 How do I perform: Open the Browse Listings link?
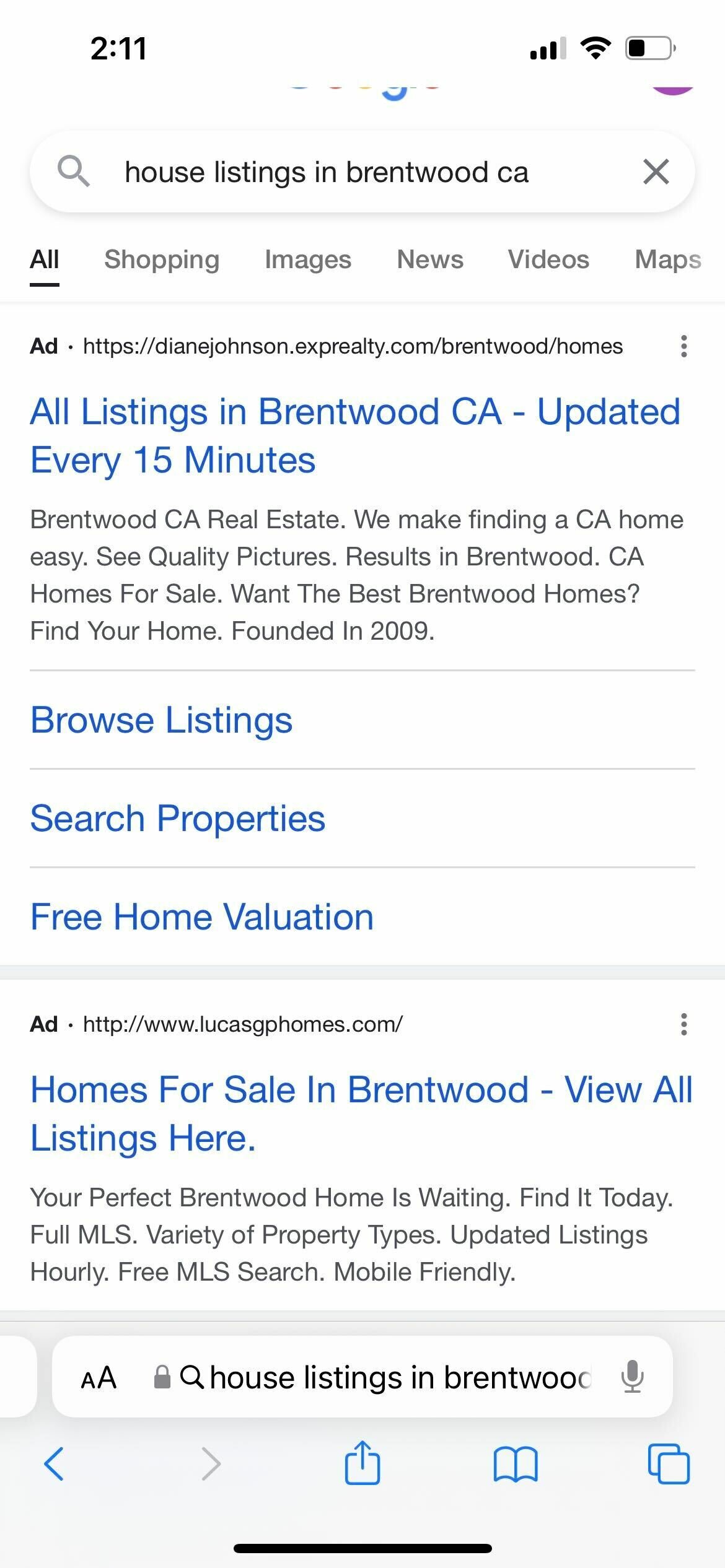tap(162, 720)
